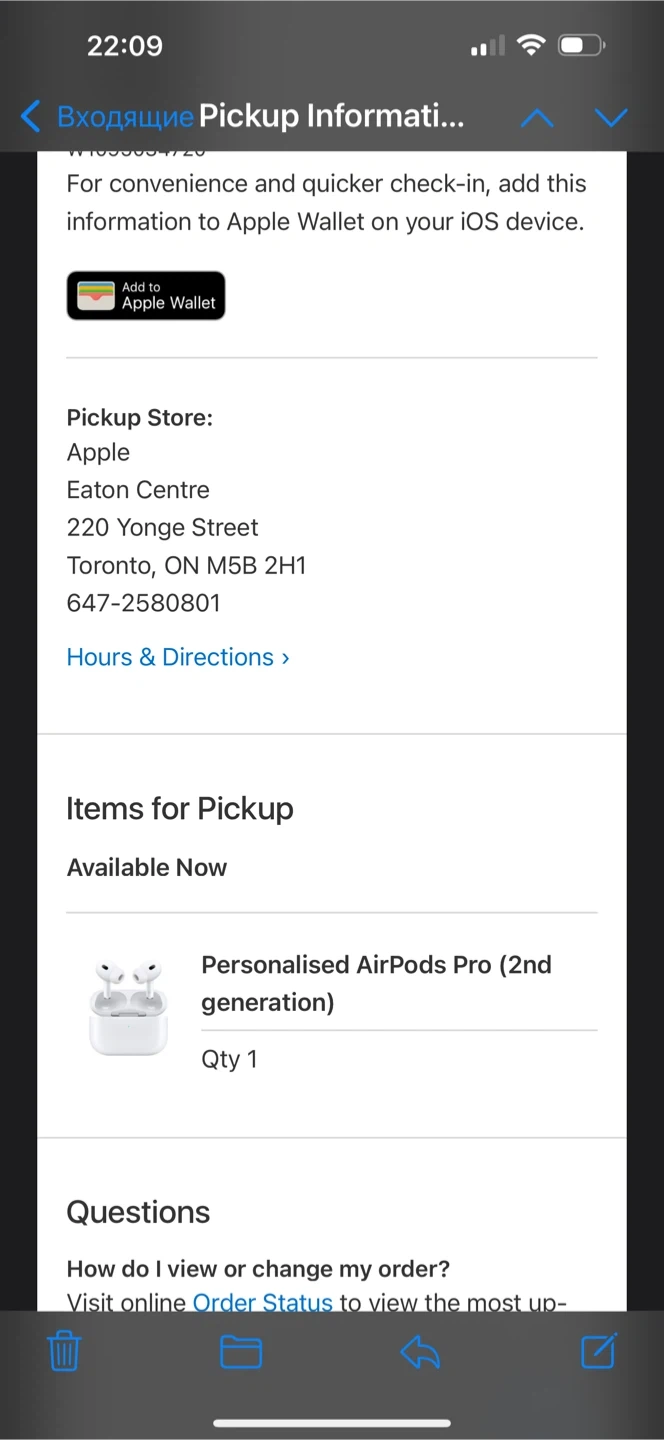Tap the Add to Apple Wallet button
664x1440 pixels.
146,295
